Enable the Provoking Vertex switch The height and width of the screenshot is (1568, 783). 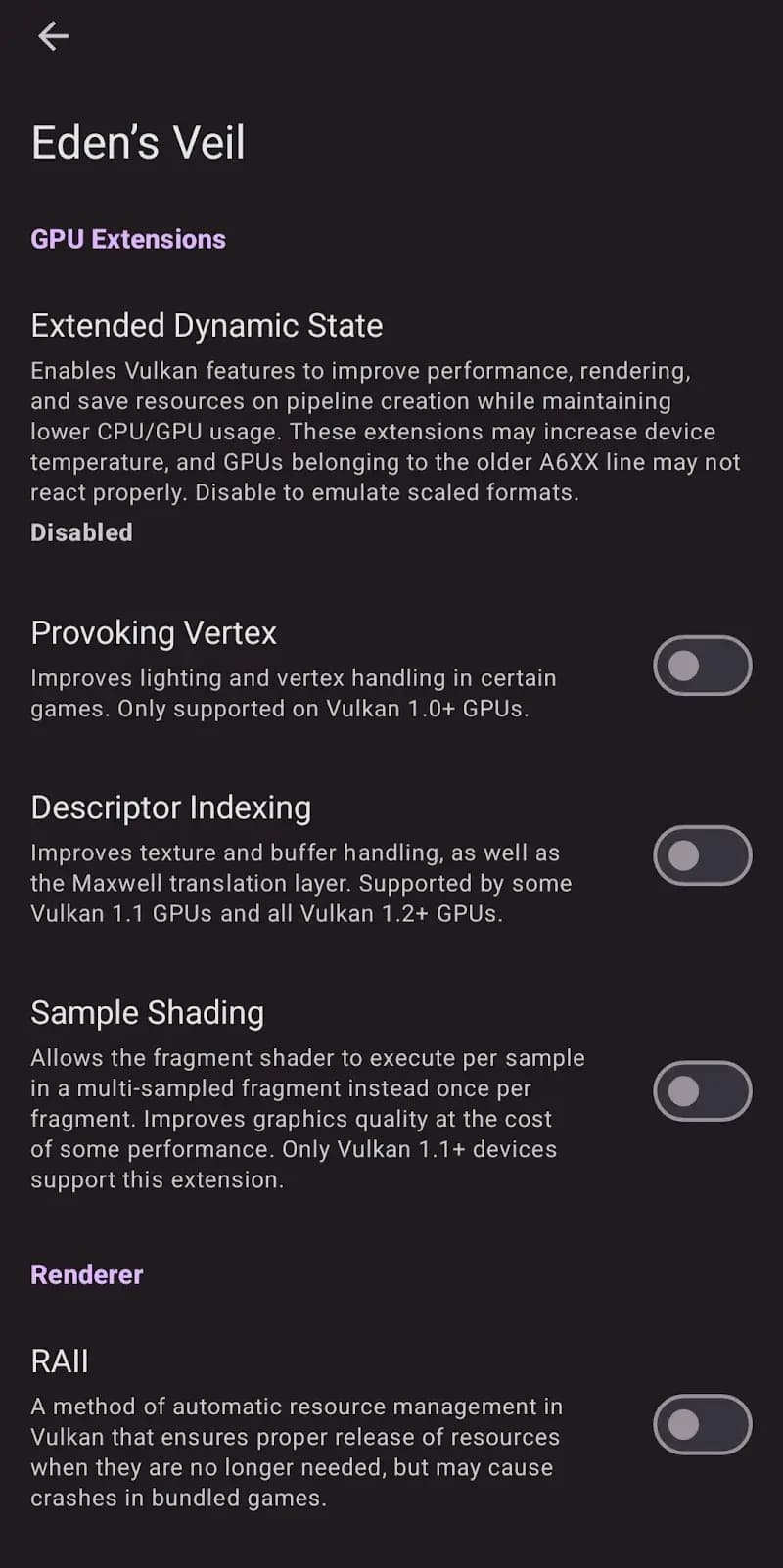pos(702,666)
